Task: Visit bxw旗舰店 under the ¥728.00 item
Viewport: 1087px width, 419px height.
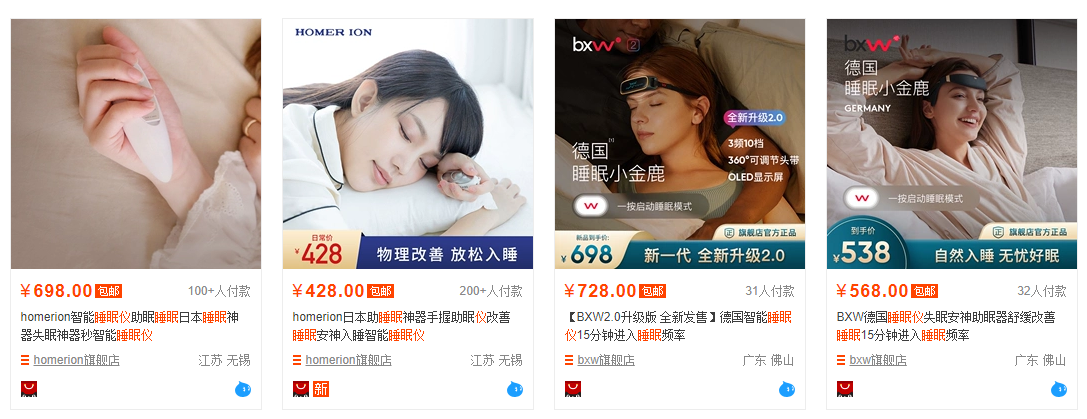Action: [x=606, y=360]
